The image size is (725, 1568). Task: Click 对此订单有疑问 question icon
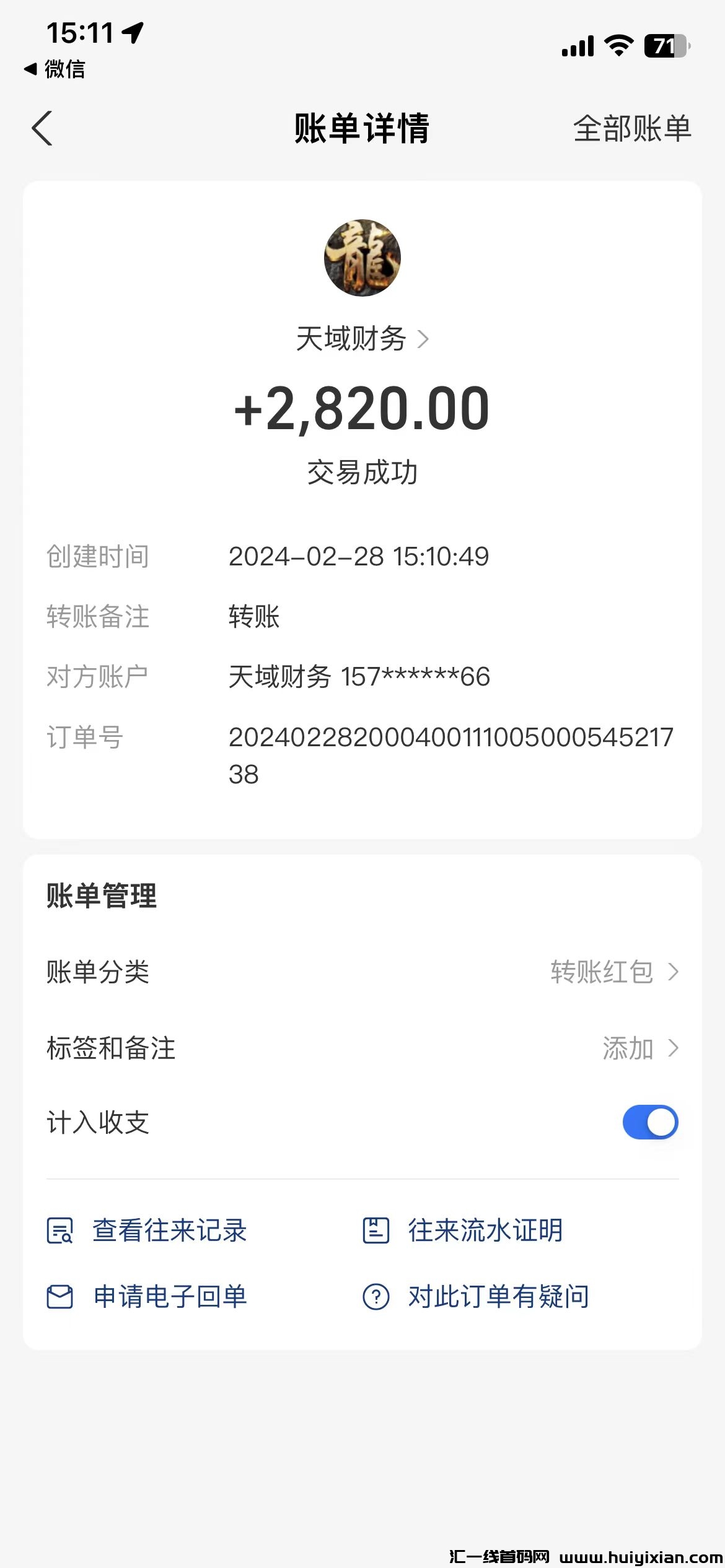376,1294
